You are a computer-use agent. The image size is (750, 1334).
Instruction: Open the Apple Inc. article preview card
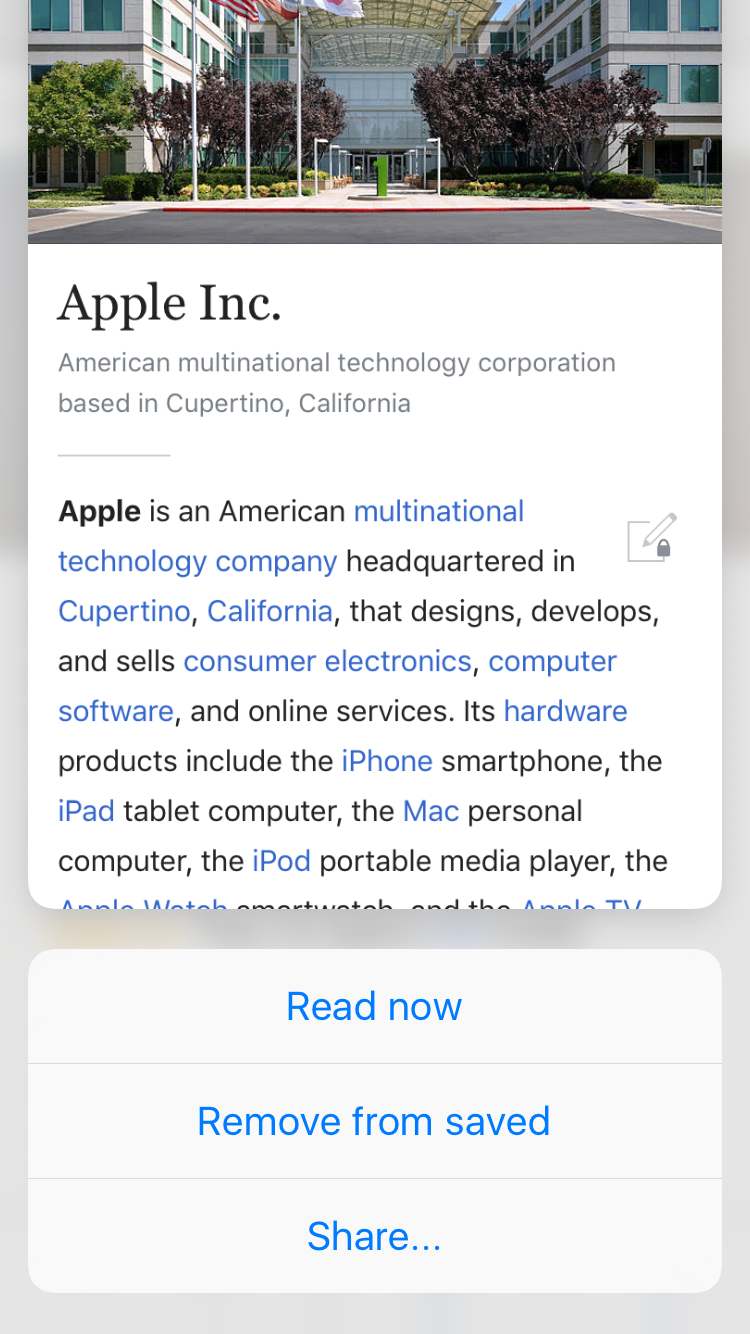374,454
